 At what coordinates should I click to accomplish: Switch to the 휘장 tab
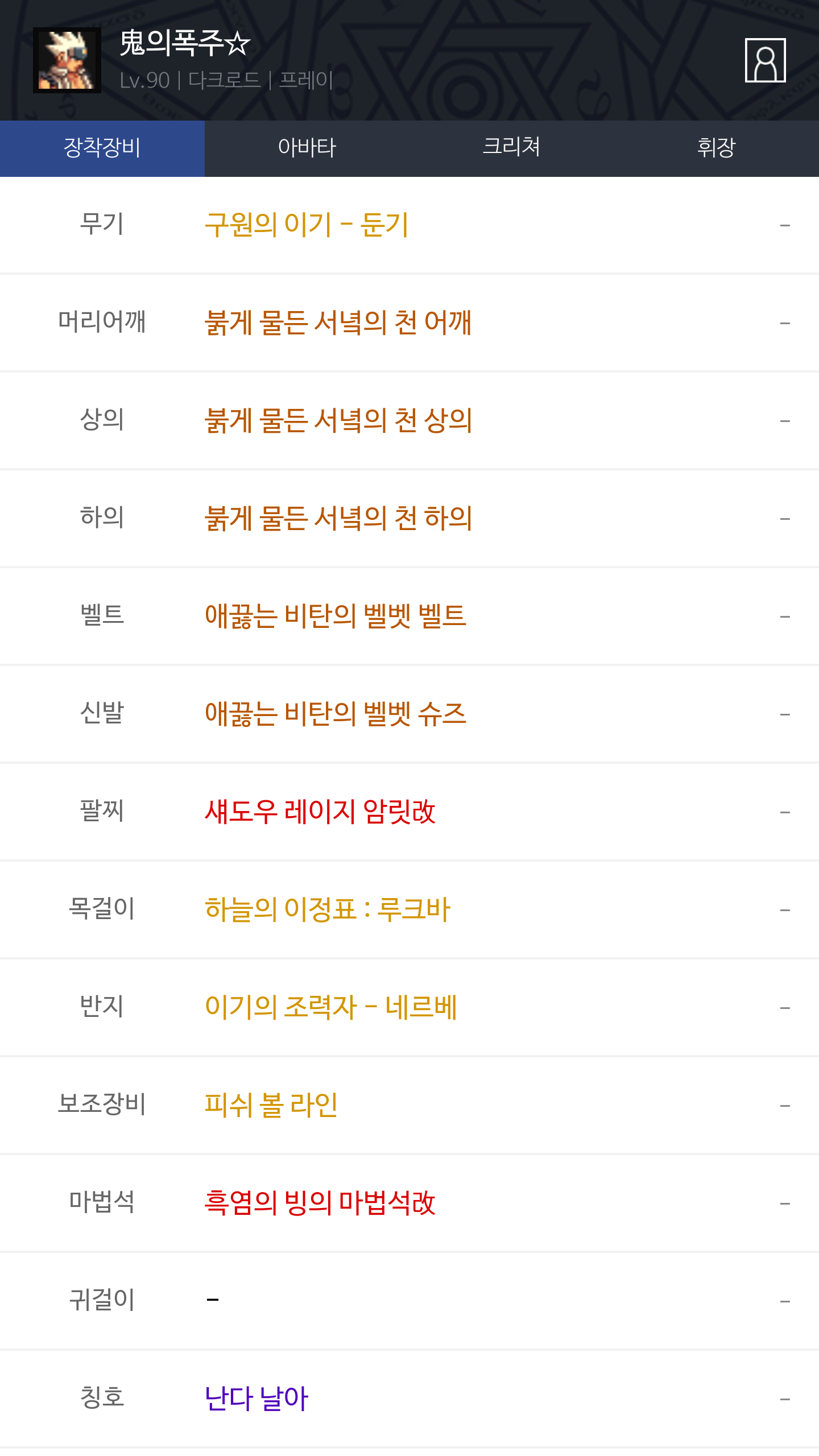(716, 148)
